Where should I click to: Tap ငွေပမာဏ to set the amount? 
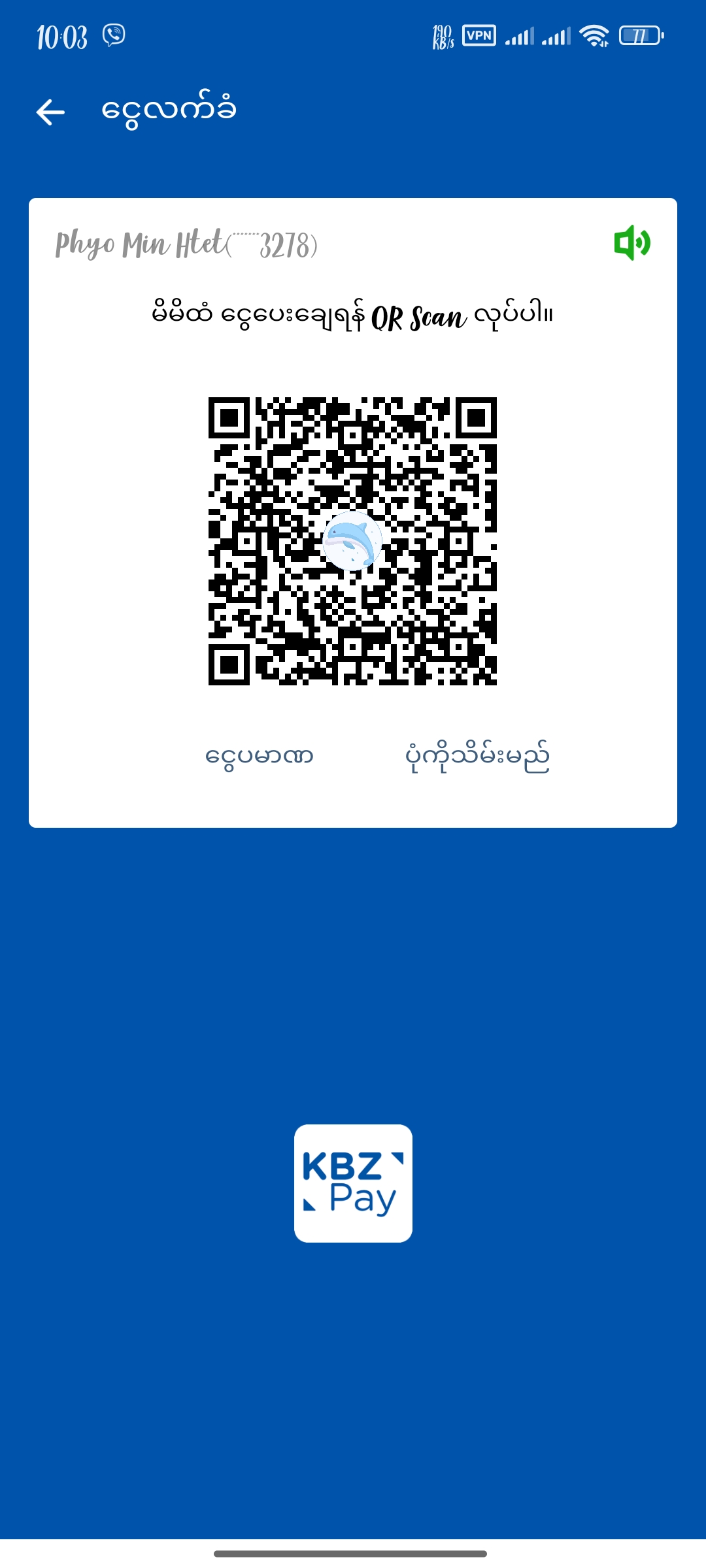(x=260, y=757)
